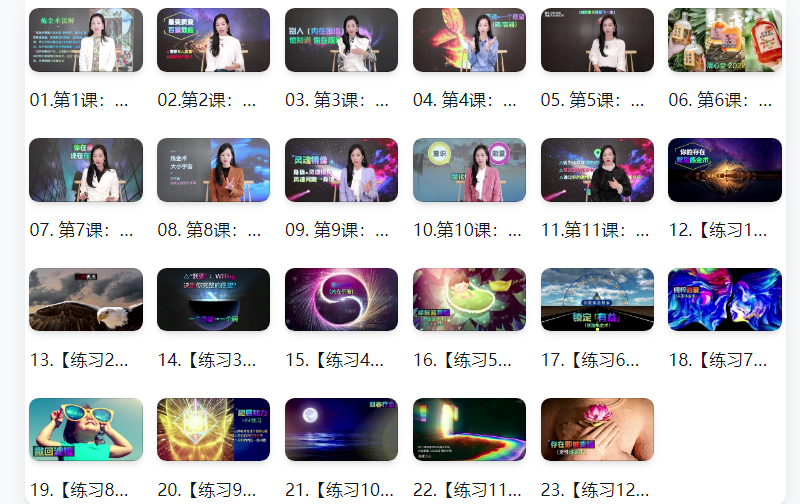This screenshot has height=504, width=800.
Task: Play the 03. 第3课 video
Action: point(341,40)
